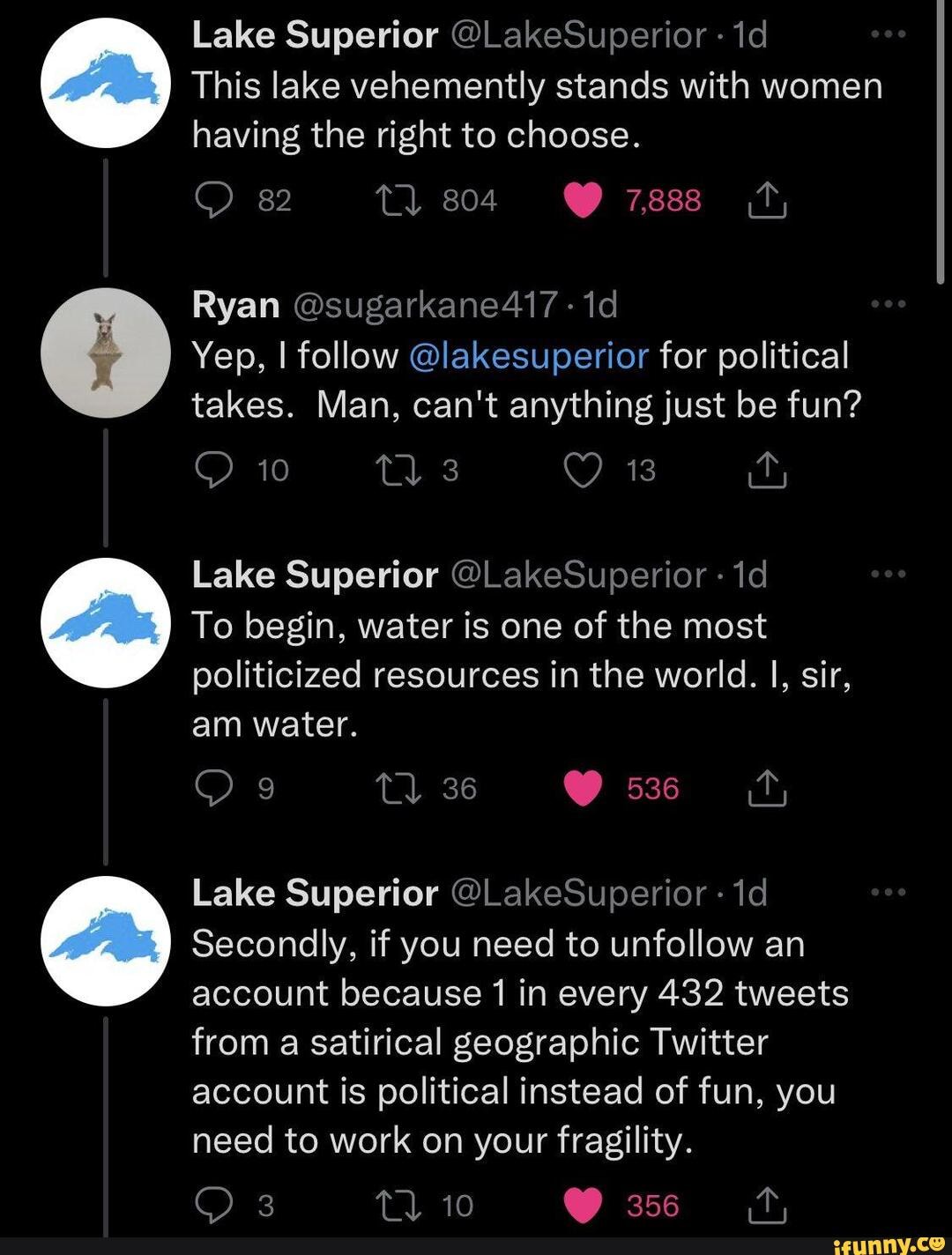The image size is (952, 1255).
Task: Reply to the first Lake Superior tweet
Action: pyautogui.click(x=214, y=198)
